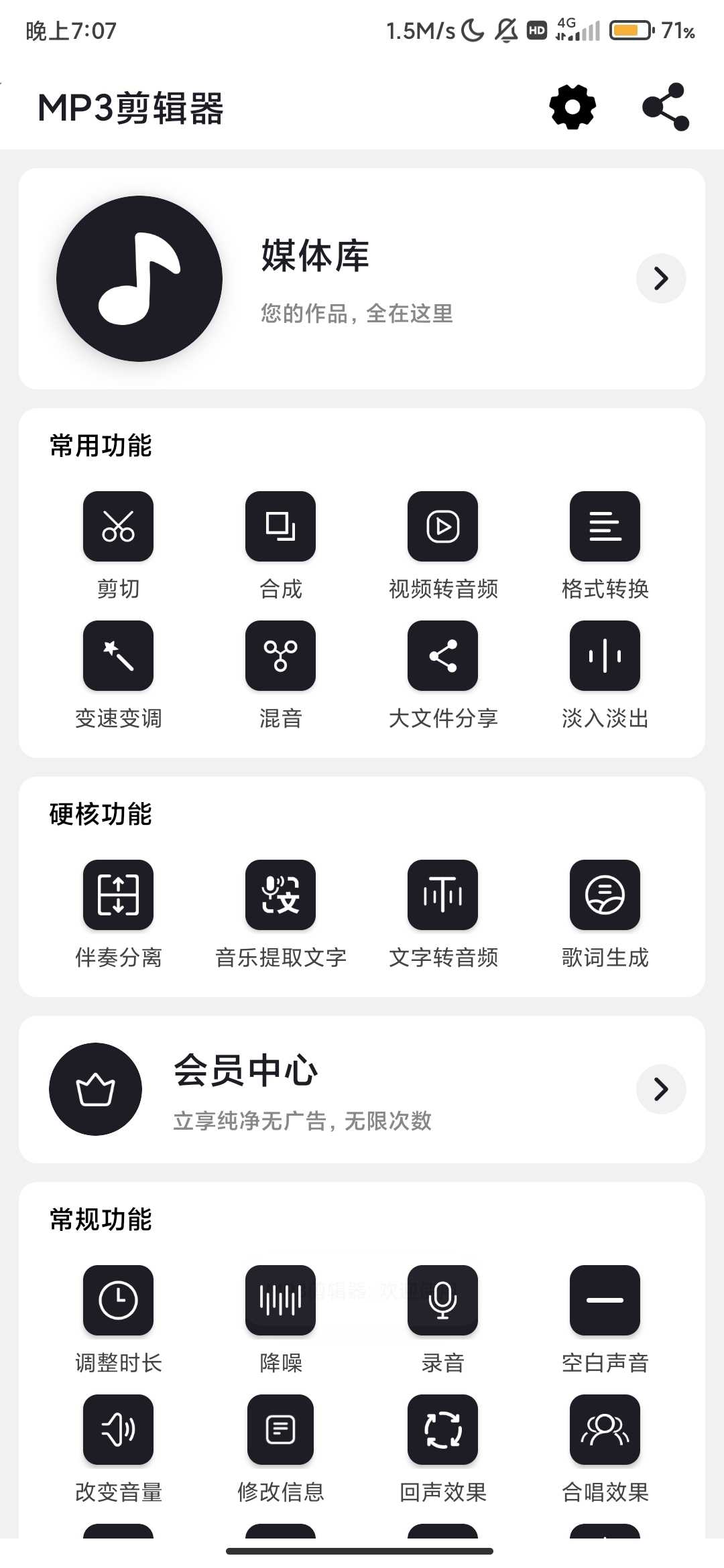This screenshot has height=1568, width=724.
Task: Open 调整时长 adjust duration
Action: click(118, 1301)
